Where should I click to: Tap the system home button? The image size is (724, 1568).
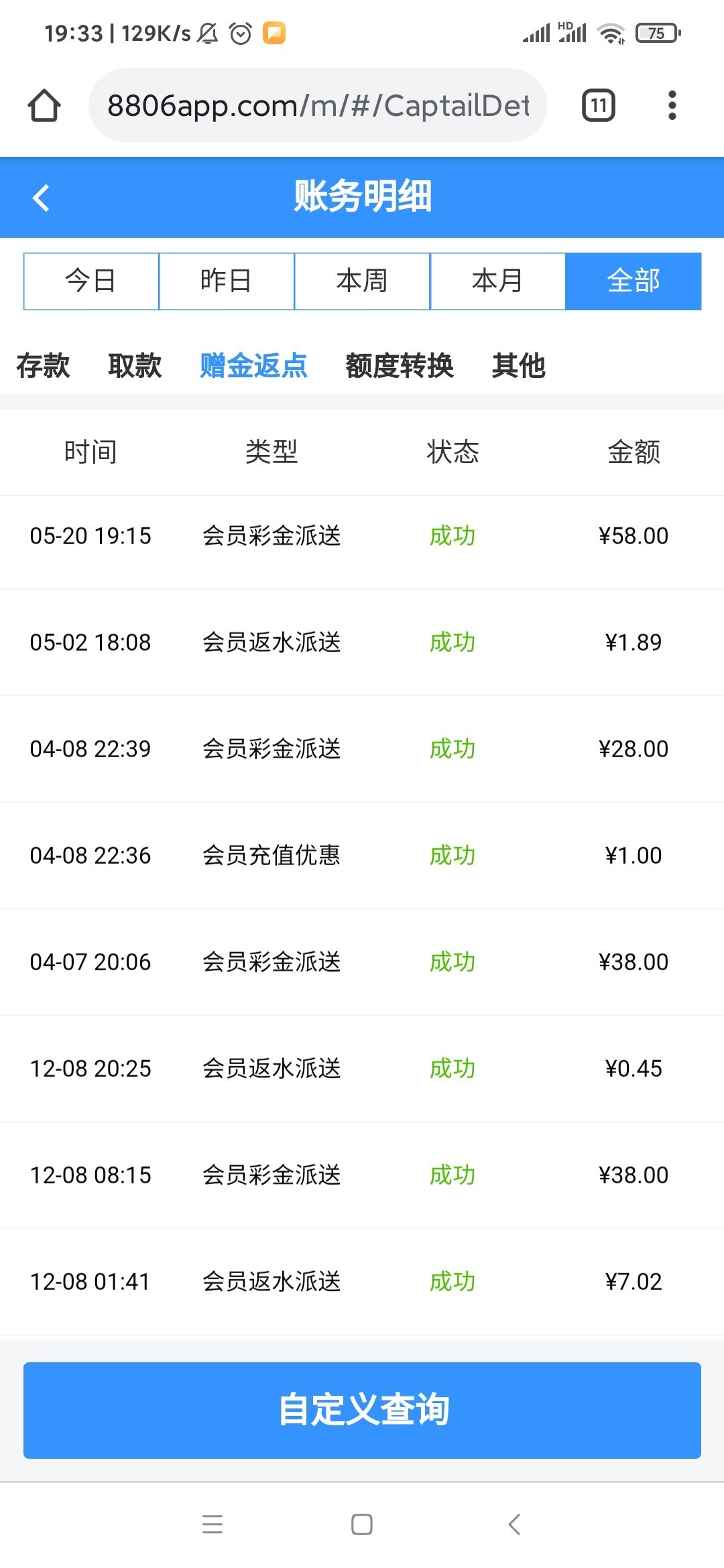pyautogui.click(x=362, y=1524)
